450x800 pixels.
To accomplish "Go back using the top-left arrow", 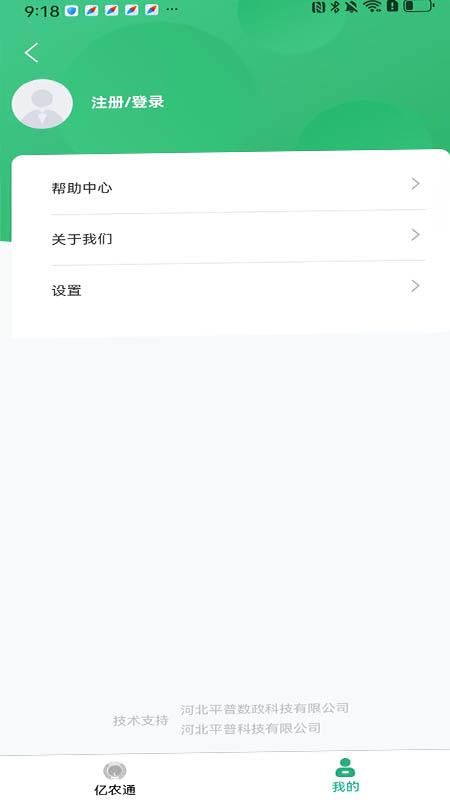I will (x=32, y=53).
